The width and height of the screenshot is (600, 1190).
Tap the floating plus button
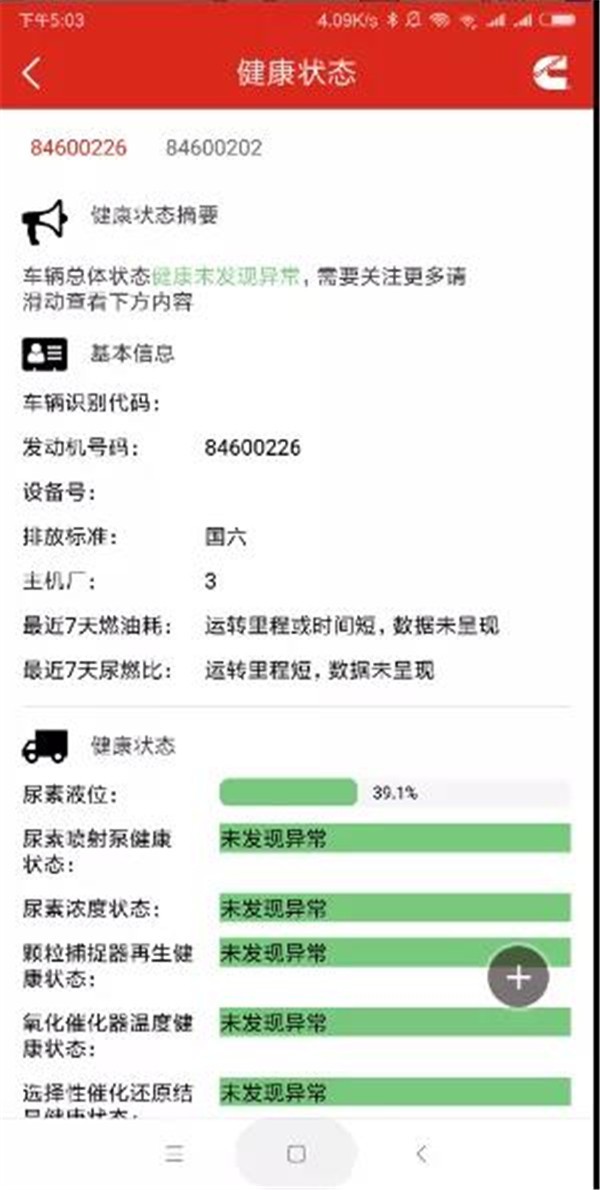pyautogui.click(x=518, y=977)
